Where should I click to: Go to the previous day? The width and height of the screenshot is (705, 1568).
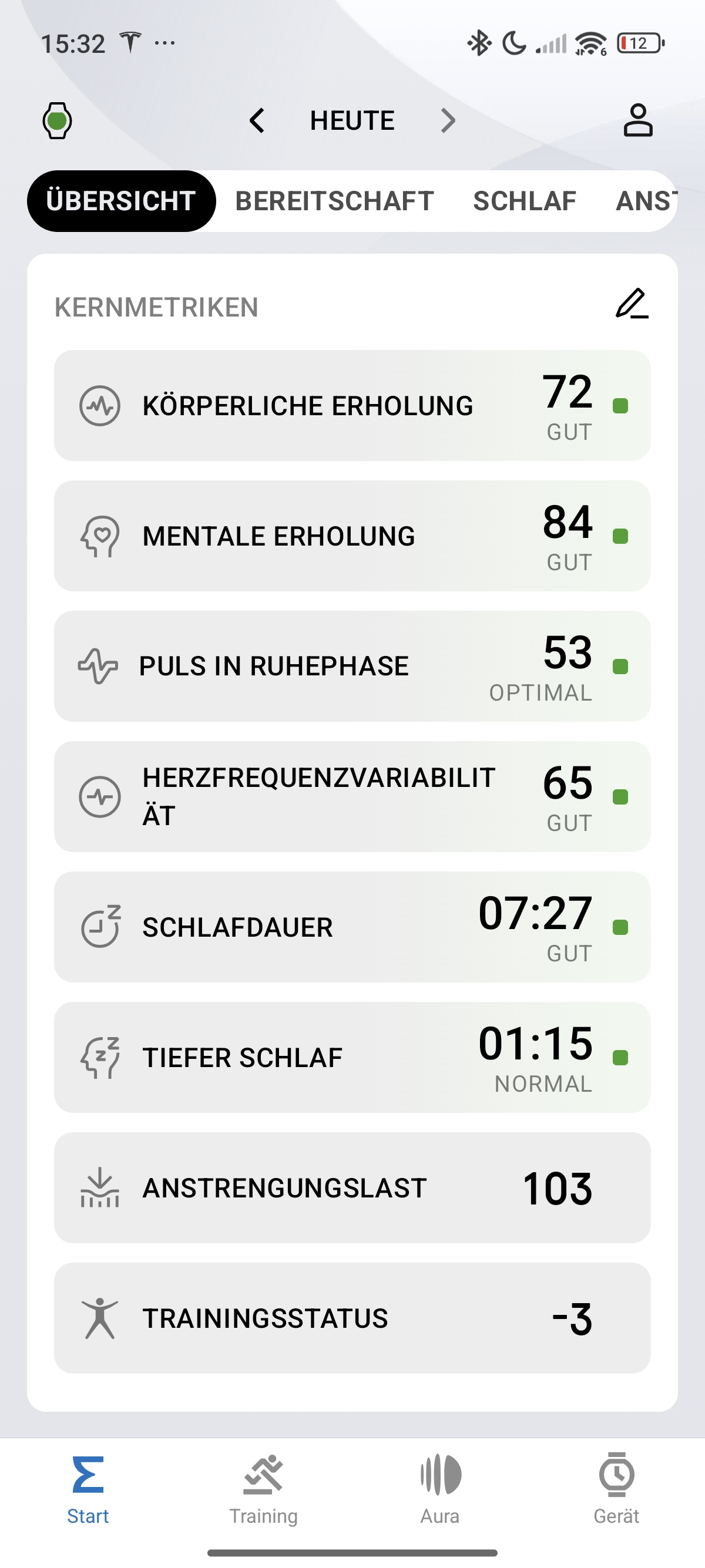pyautogui.click(x=257, y=120)
